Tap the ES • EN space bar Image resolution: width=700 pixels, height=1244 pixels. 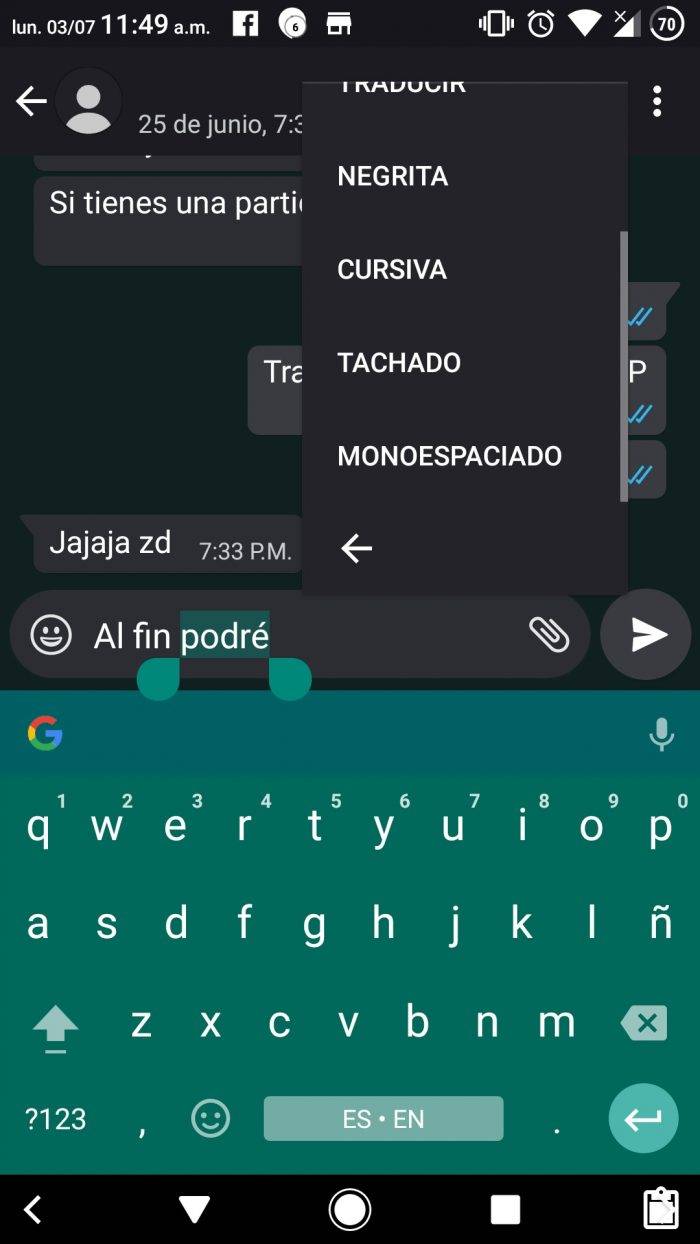pyautogui.click(x=383, y=1119)
